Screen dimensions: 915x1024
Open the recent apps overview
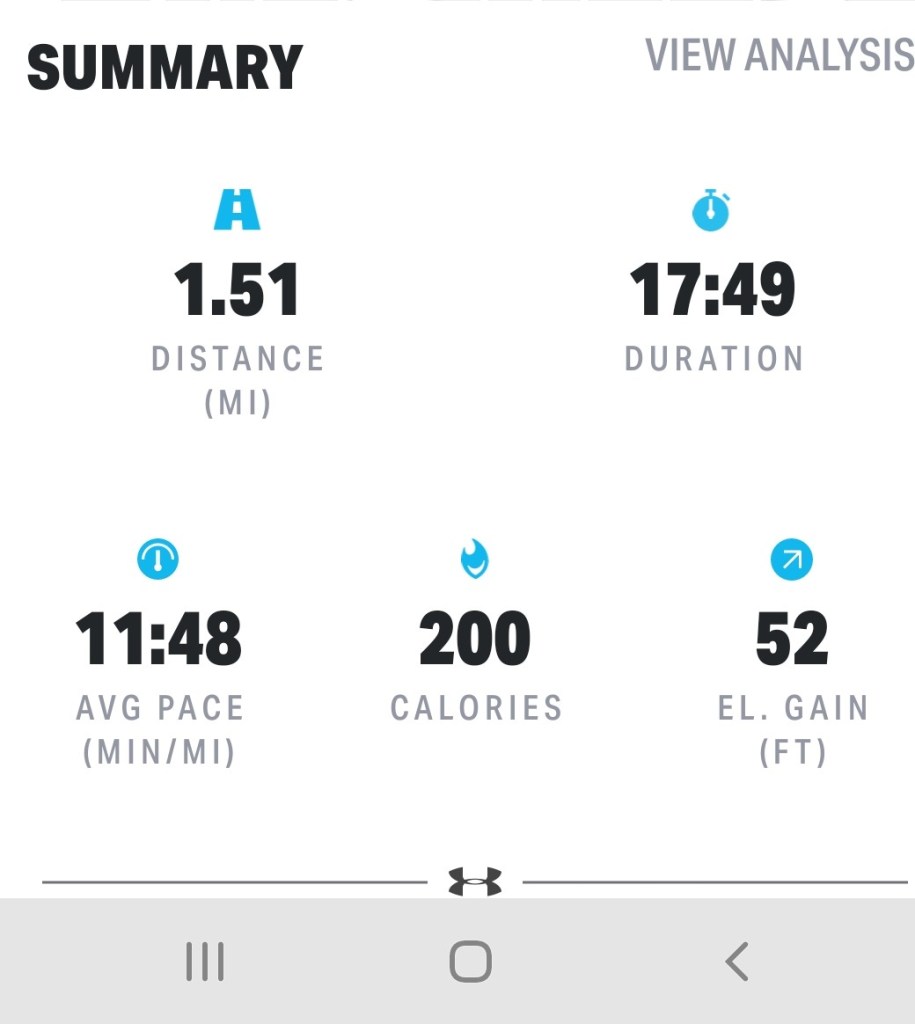pos(205,962)
